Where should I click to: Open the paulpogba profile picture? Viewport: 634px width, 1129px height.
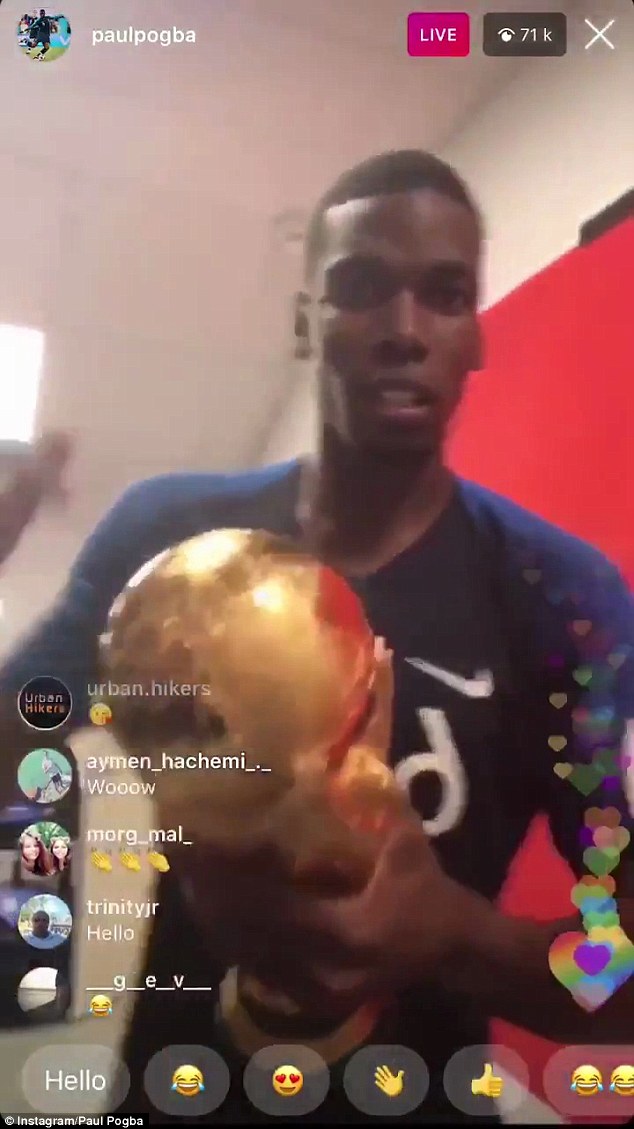(x=43, y=35)
